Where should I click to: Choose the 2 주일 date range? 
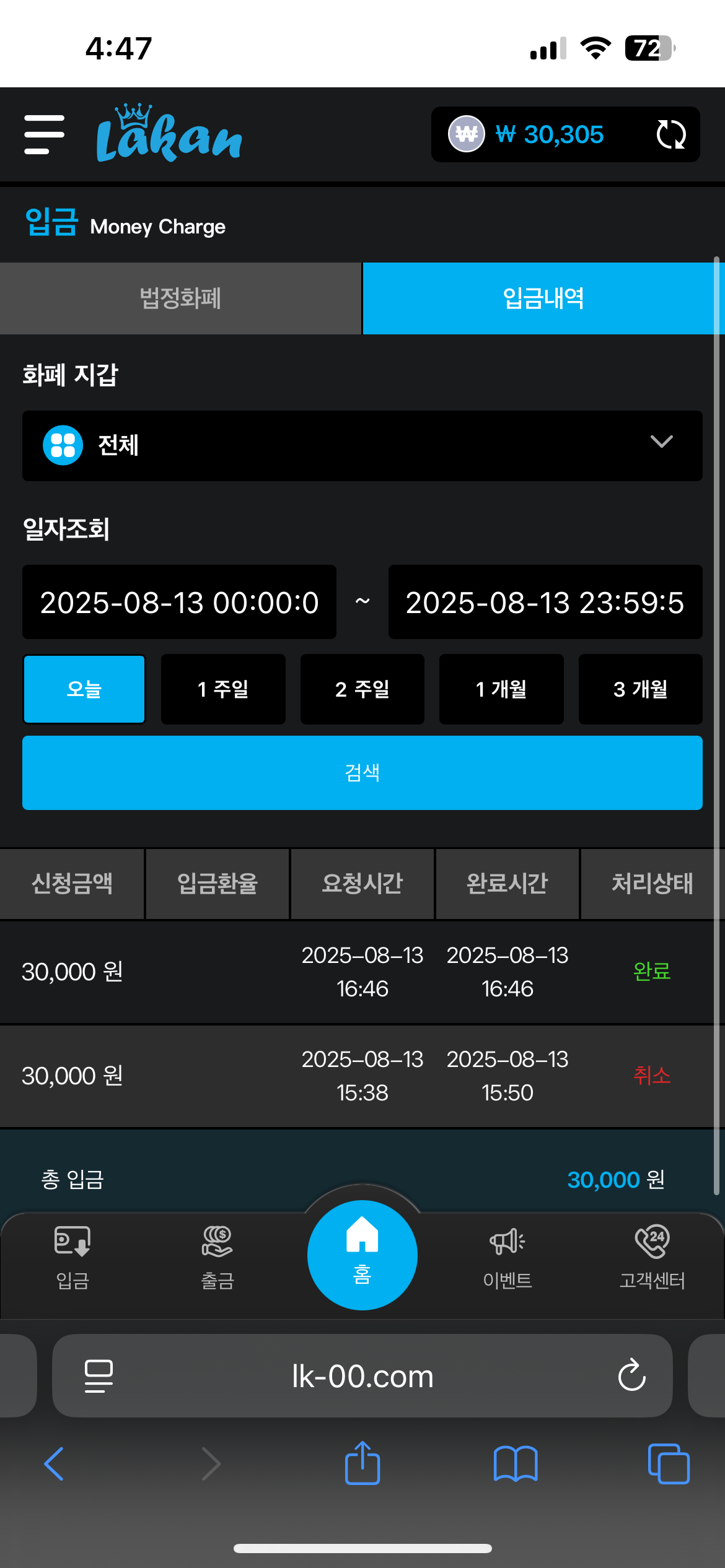[x=362, y=689]
